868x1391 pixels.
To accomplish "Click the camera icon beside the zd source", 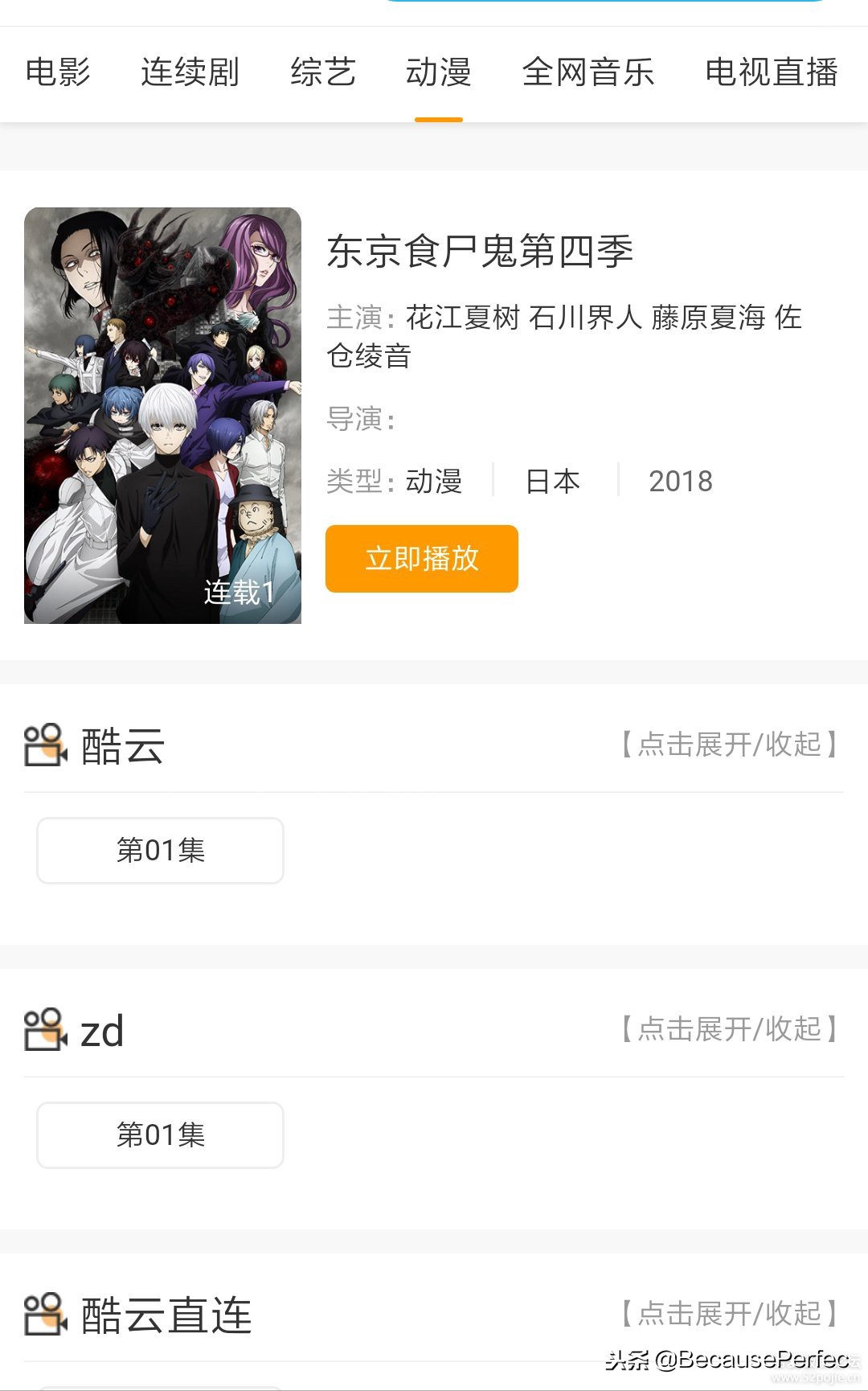I will click(x=44, y=1030).
